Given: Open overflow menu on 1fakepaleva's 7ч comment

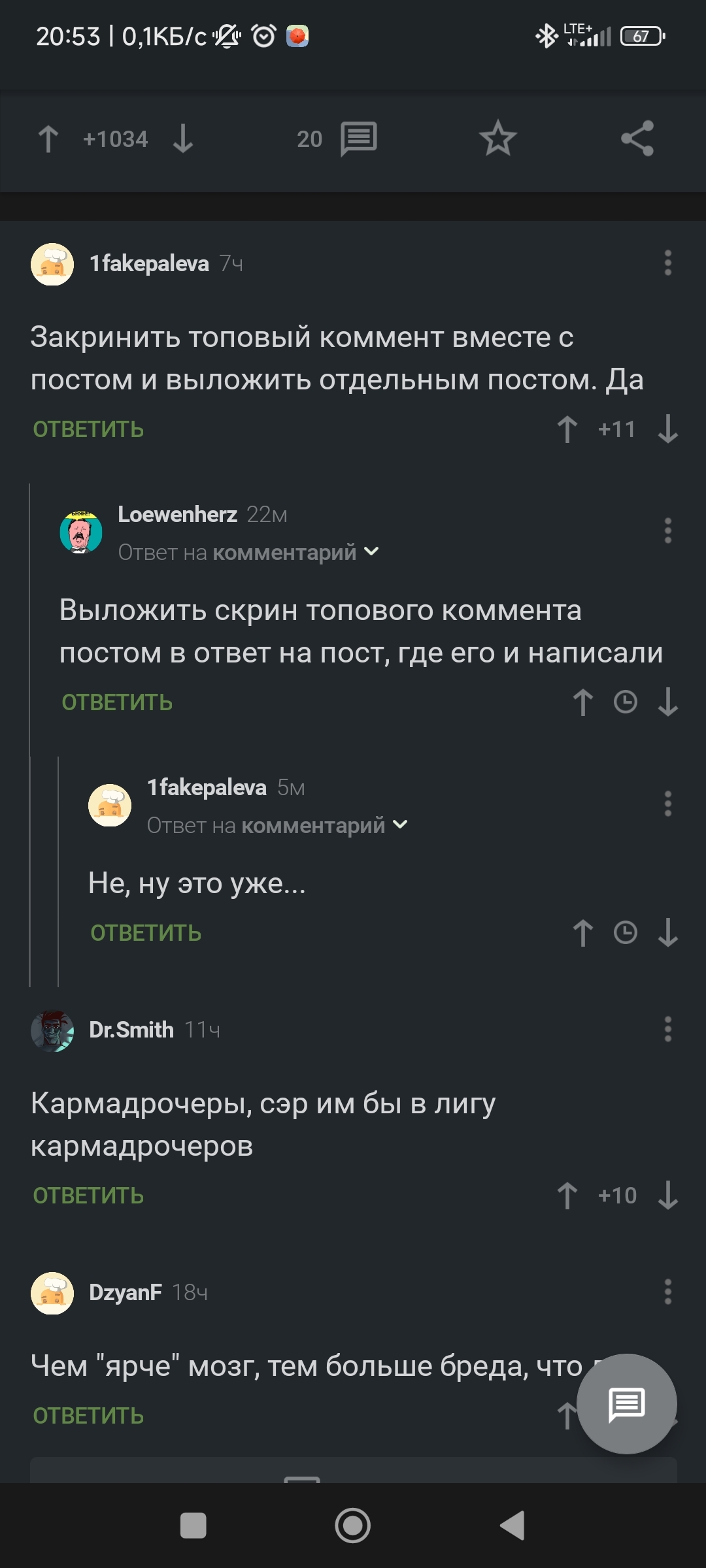Looking at the screenshot, I should (667, 263).
